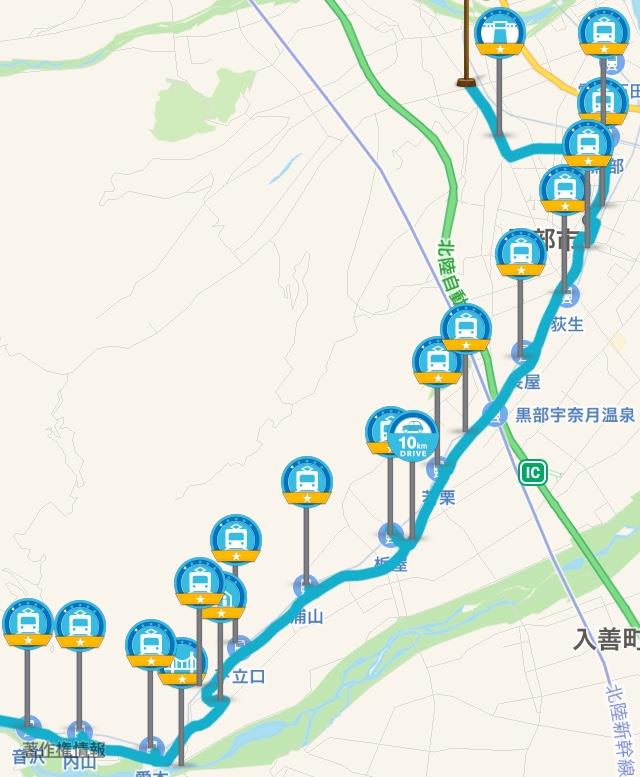Open the train badge pin at 長屋
The image size is (640, 777).
(521, 252)
